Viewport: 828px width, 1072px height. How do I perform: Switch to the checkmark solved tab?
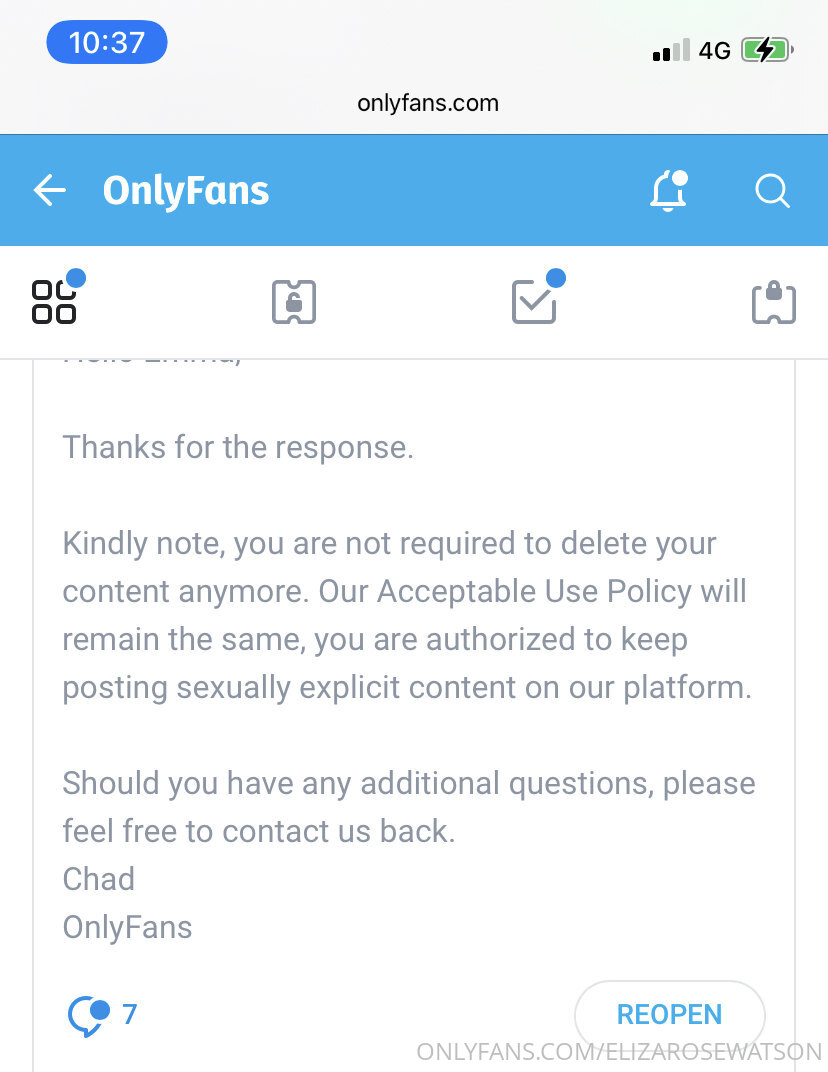[x=534, y=301]
